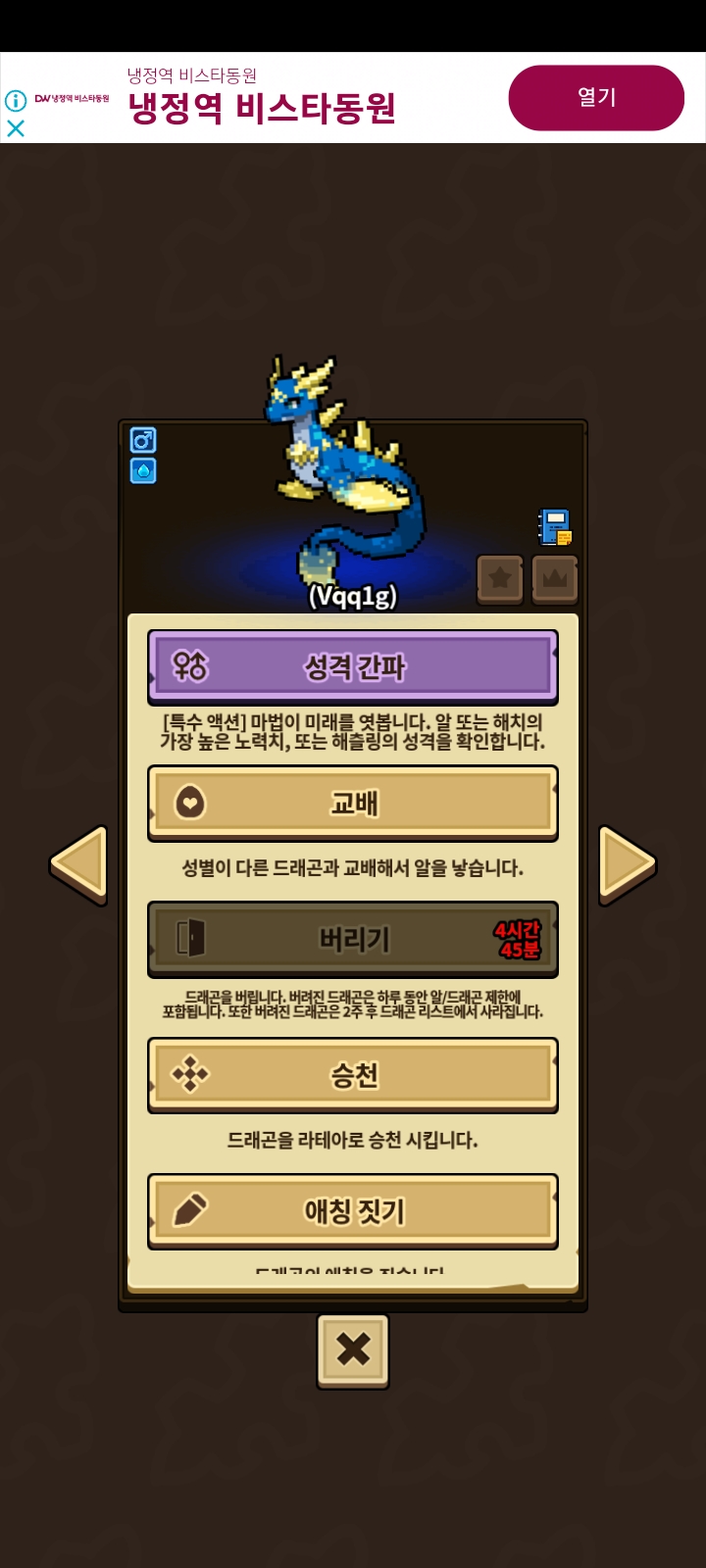Open the ad info icon

(16, 100)
